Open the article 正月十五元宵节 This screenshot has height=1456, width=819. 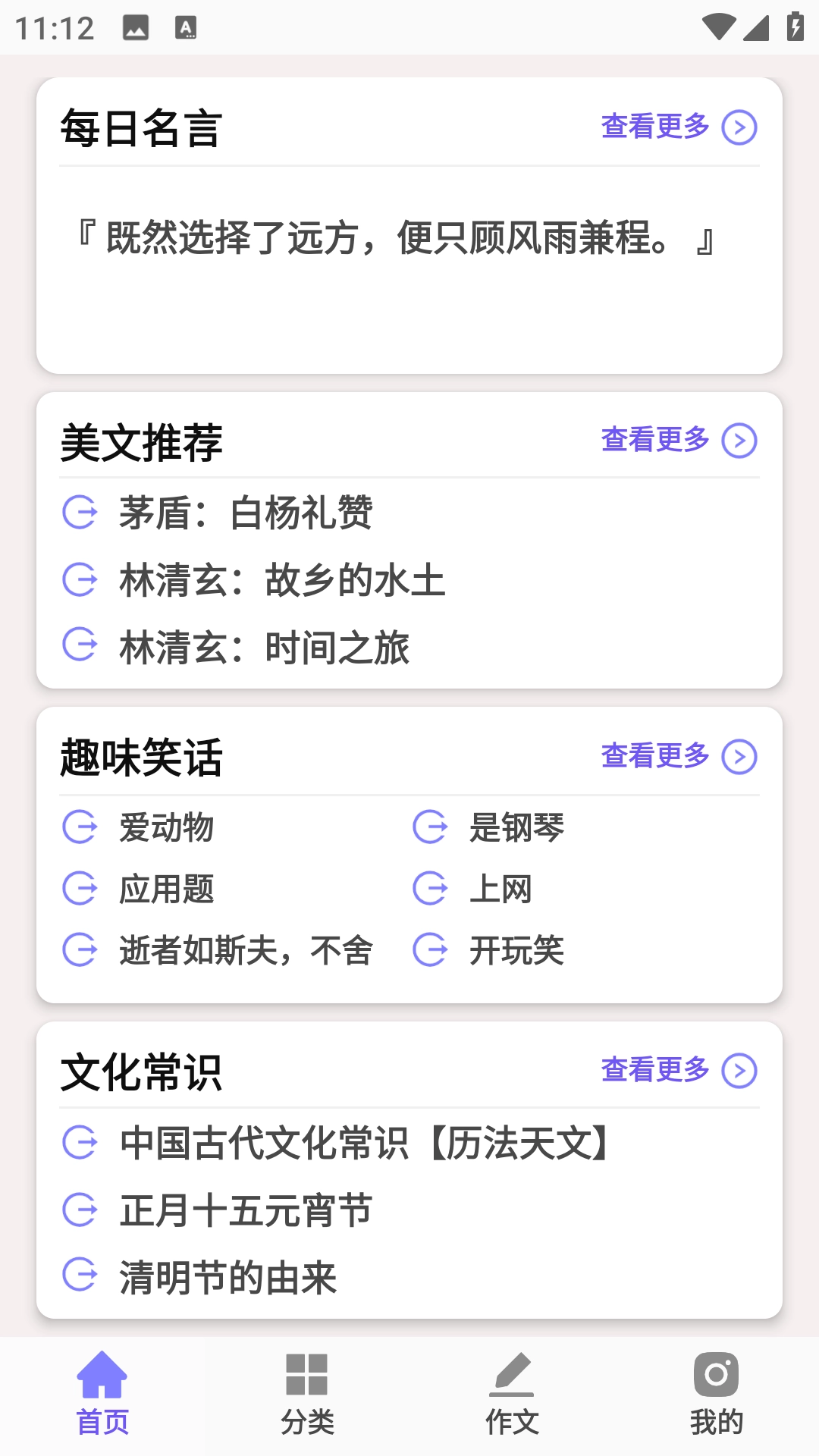pos(245,1210)
